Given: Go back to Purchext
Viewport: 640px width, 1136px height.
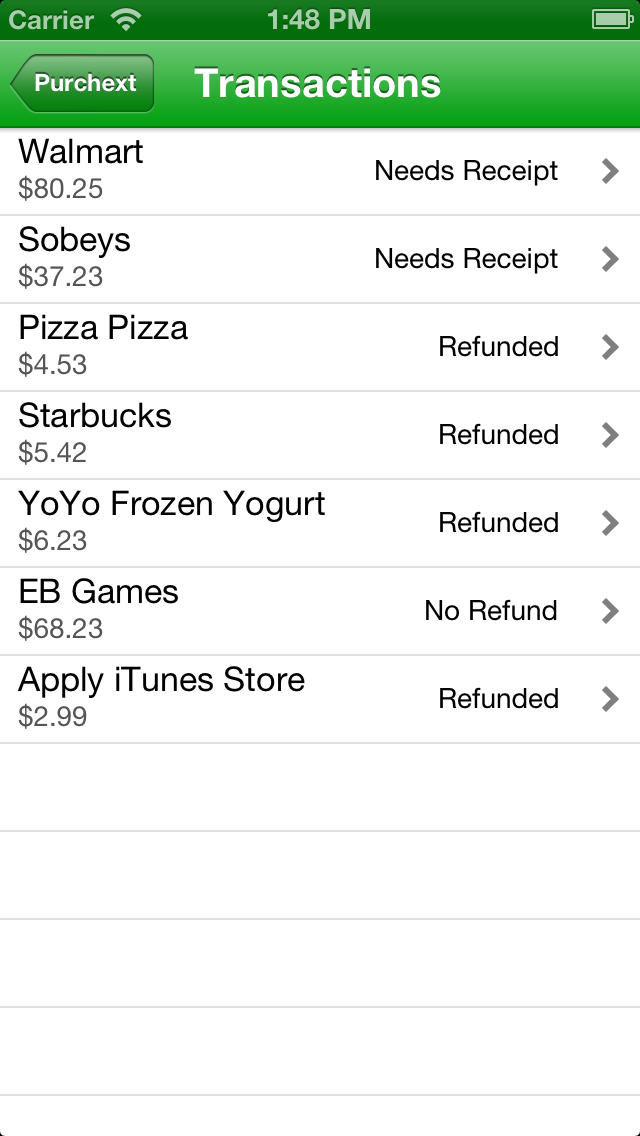Looking at the screenshot, I should tap(83, 83).
